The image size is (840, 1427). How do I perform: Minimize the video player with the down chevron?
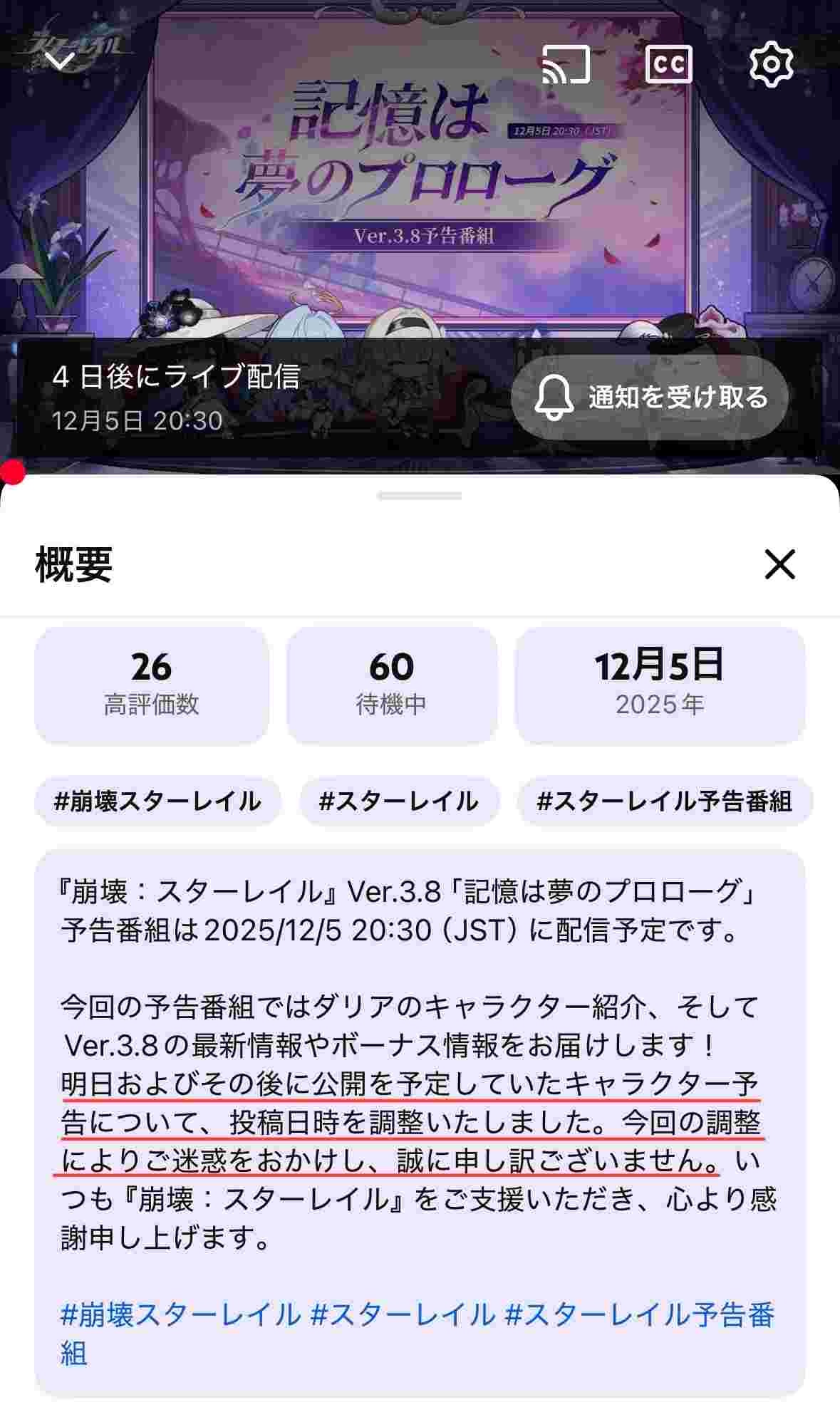(60, 60)
